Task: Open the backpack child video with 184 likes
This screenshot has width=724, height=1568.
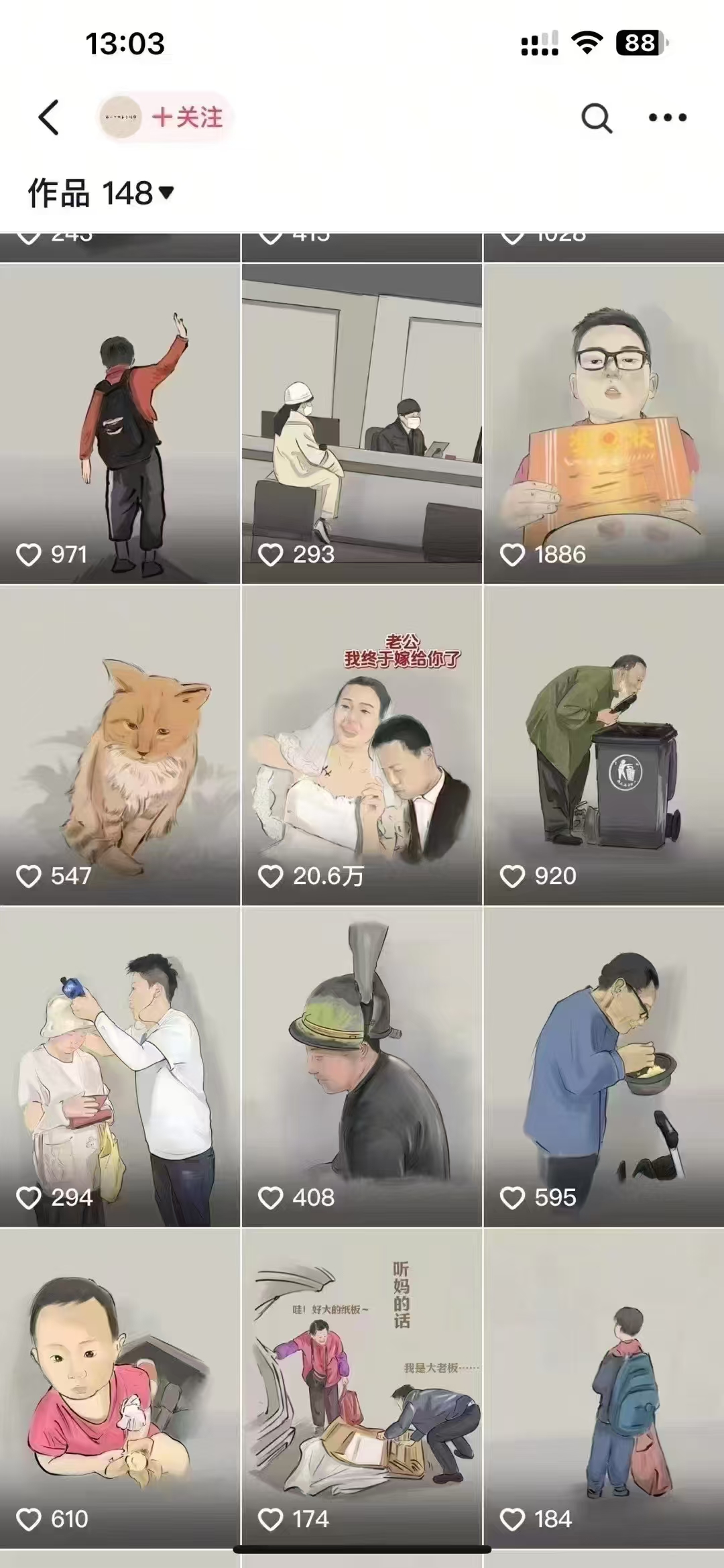Action: point(603,1388)
